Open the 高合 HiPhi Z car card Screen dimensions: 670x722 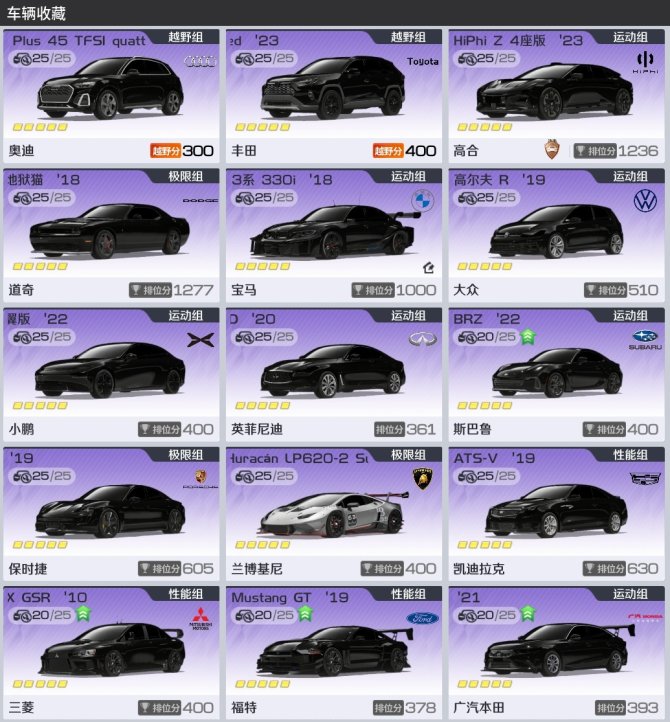(557, 95)
